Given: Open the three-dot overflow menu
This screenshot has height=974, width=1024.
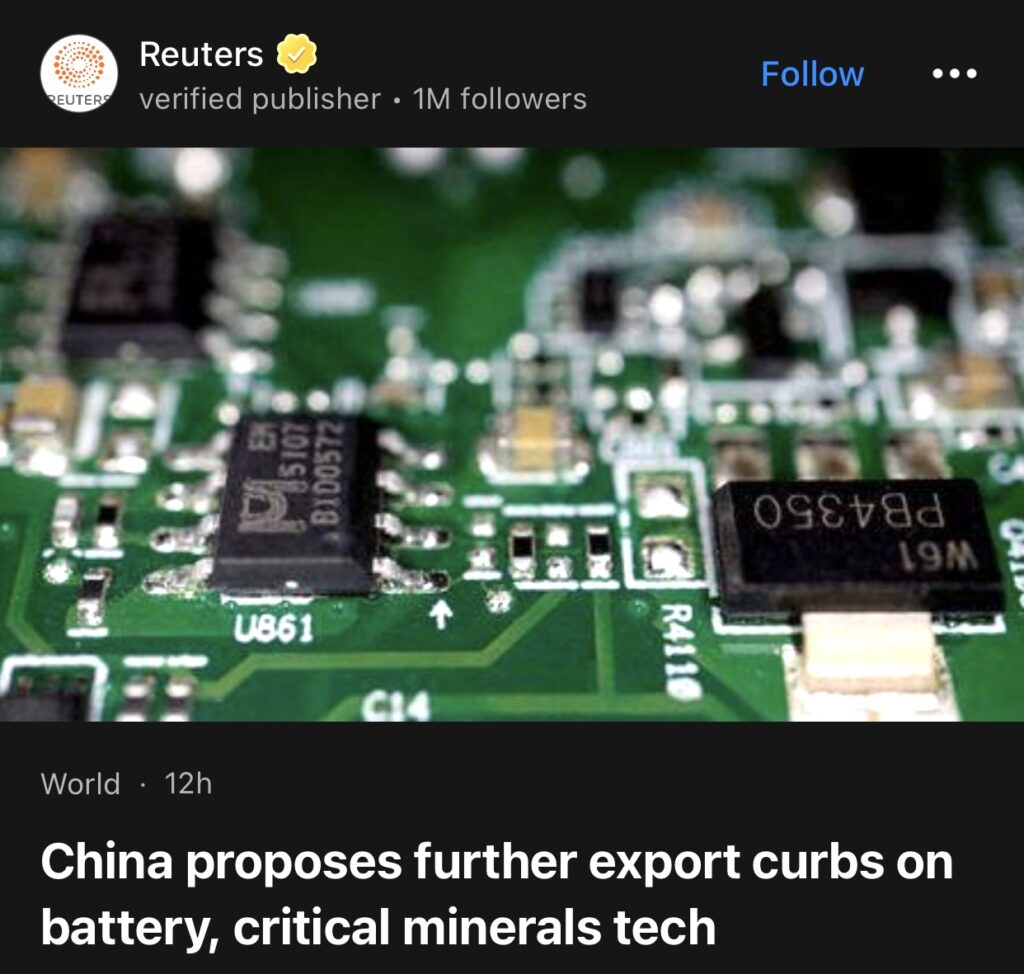Looking at the screenshot, I should 953,75.
